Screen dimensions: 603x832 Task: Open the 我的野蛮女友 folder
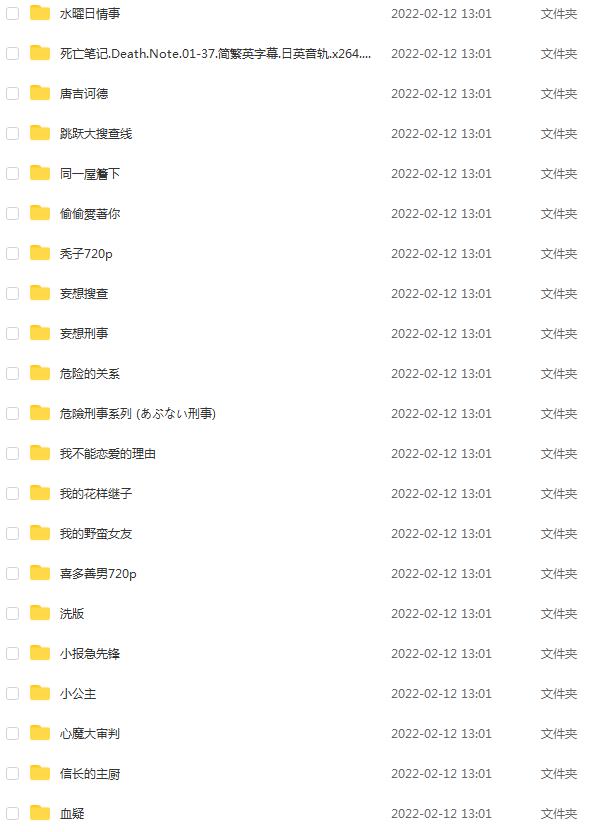96,534
